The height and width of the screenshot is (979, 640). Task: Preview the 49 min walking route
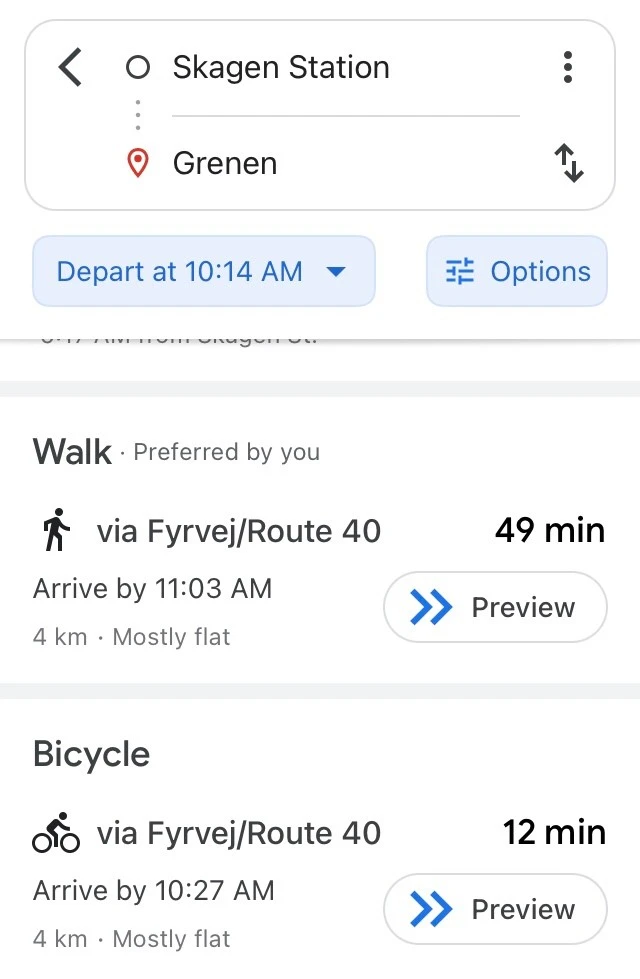coord(495,607)
